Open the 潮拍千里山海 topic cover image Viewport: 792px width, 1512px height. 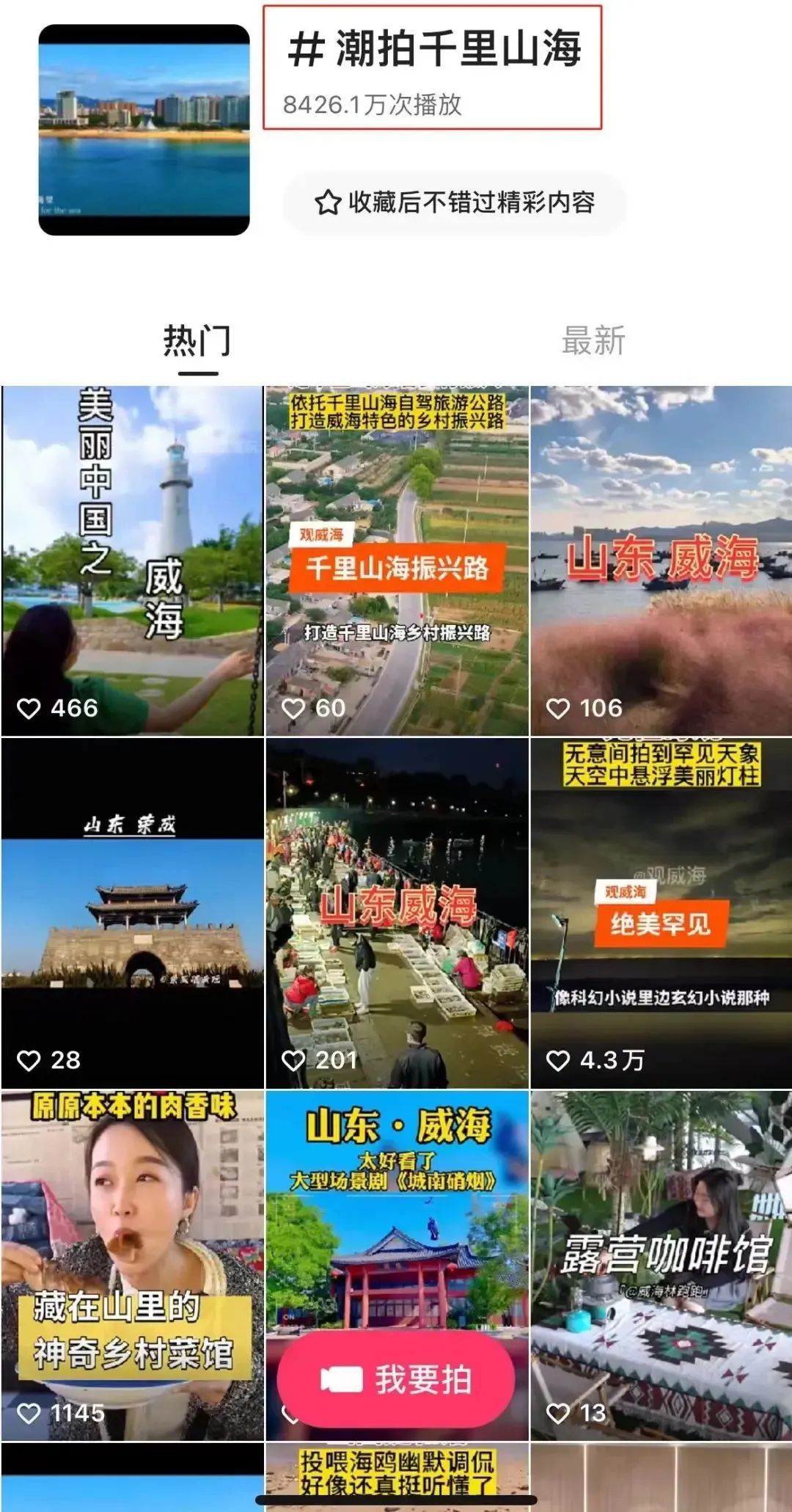144,130
